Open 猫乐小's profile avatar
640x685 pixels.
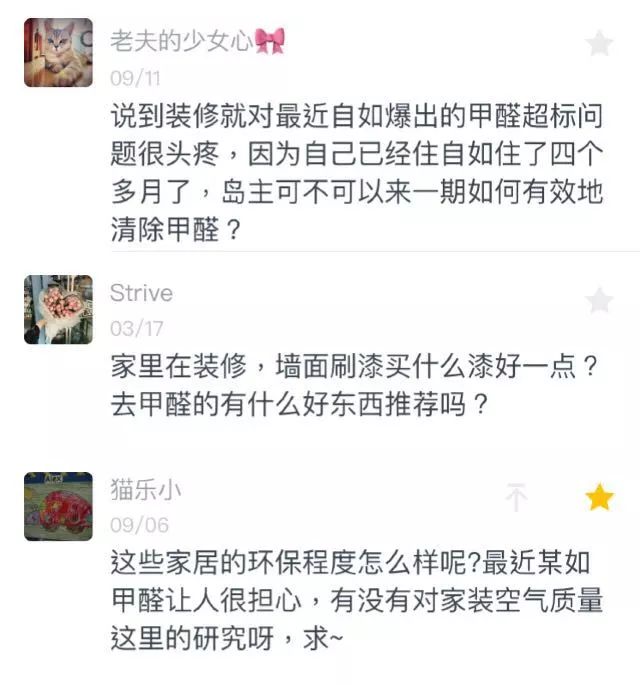click(x=58, y=506)
